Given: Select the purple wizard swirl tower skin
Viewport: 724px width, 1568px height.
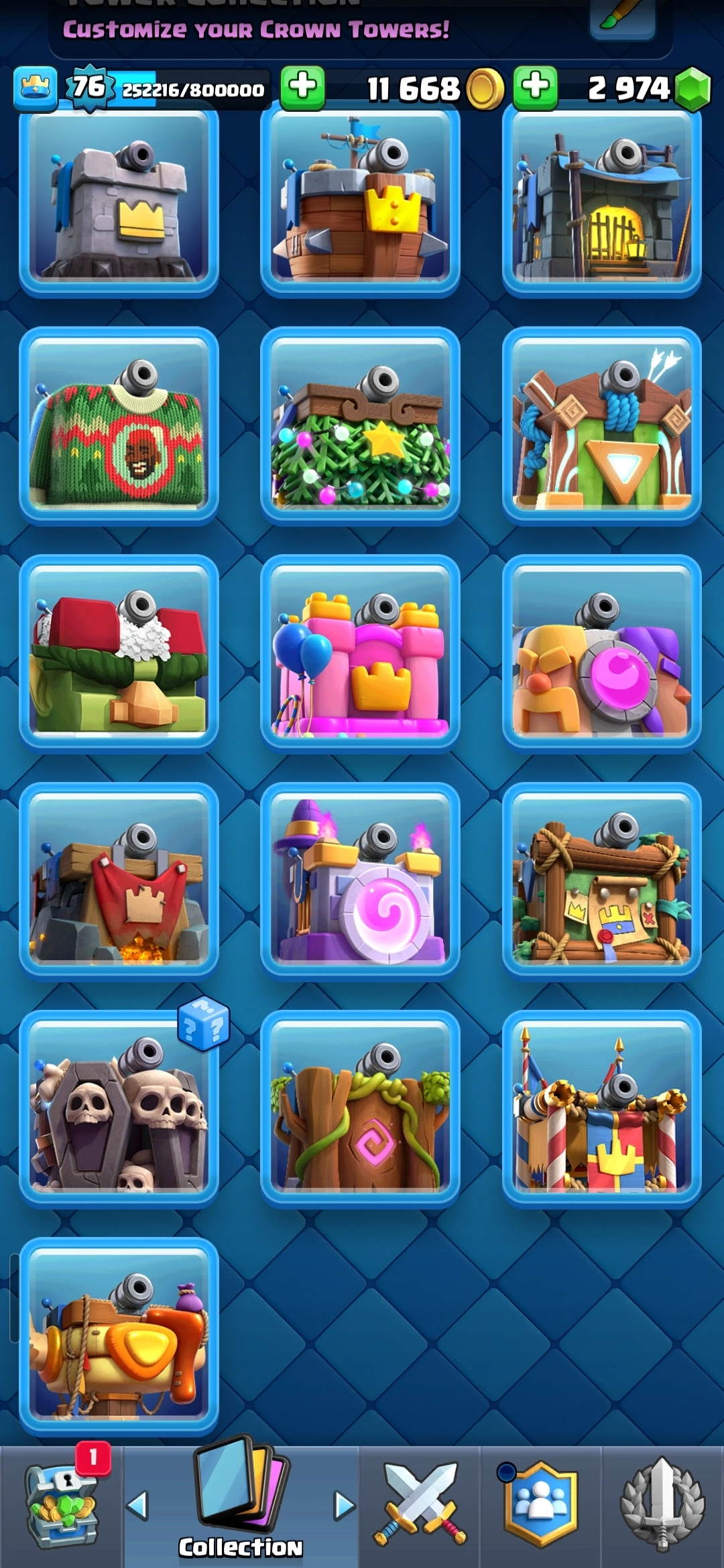Looking at the screenshot, I should point(361,881).
